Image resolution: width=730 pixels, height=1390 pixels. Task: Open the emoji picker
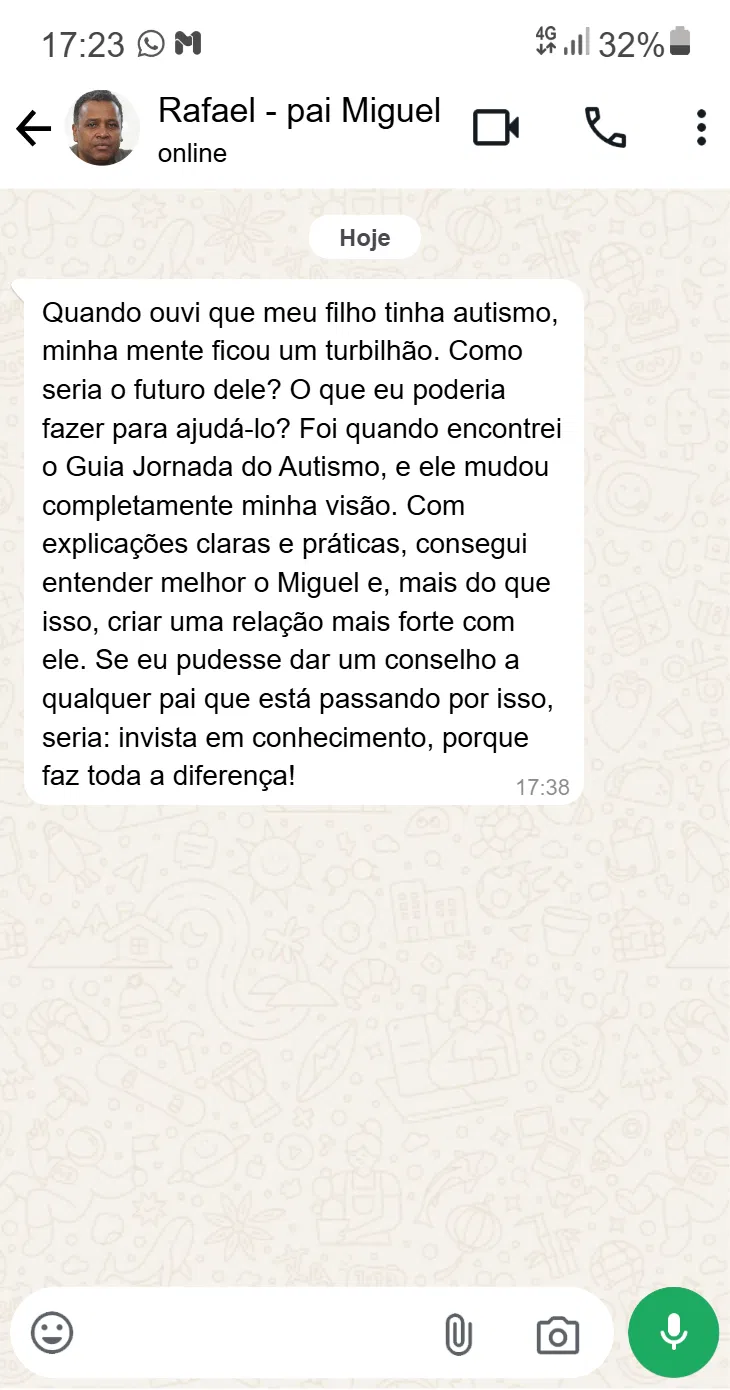point(52,1333)
